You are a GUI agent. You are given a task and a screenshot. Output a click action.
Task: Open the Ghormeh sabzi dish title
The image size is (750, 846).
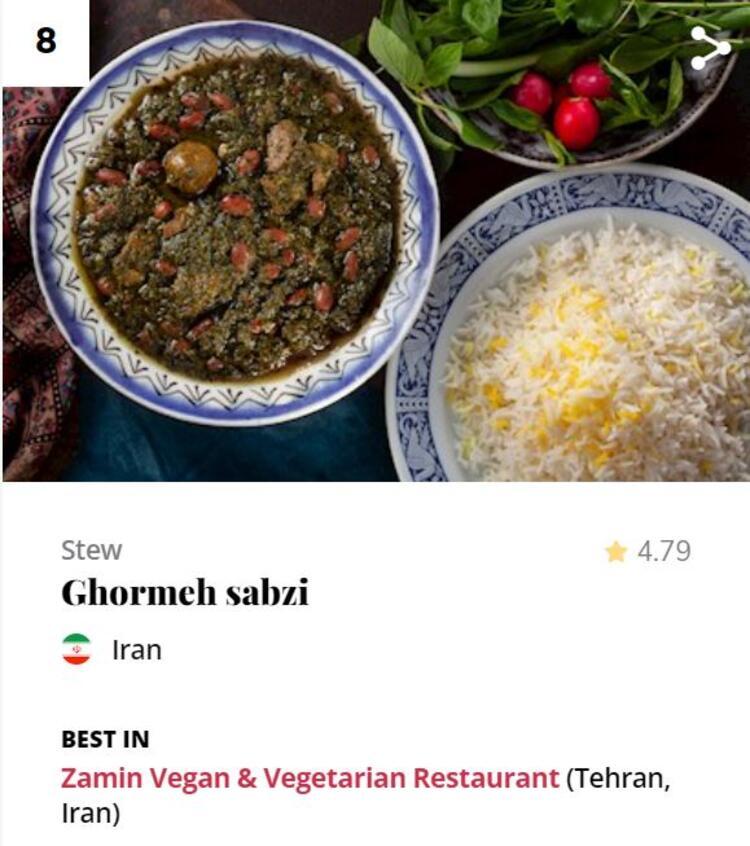[x=185, y=593]
